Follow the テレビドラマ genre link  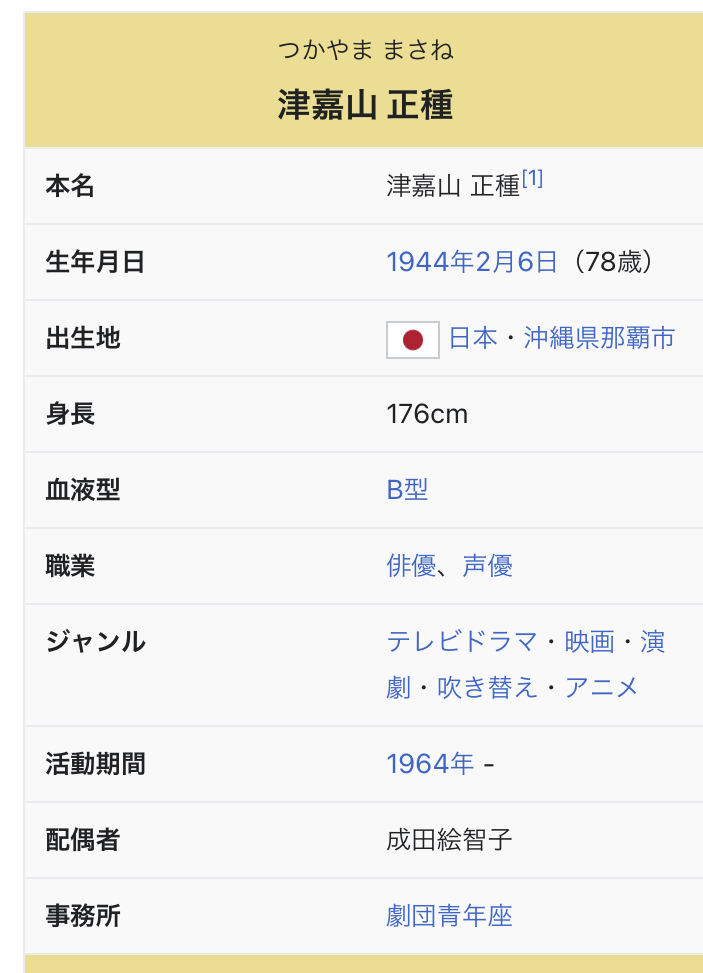[461, 642]
